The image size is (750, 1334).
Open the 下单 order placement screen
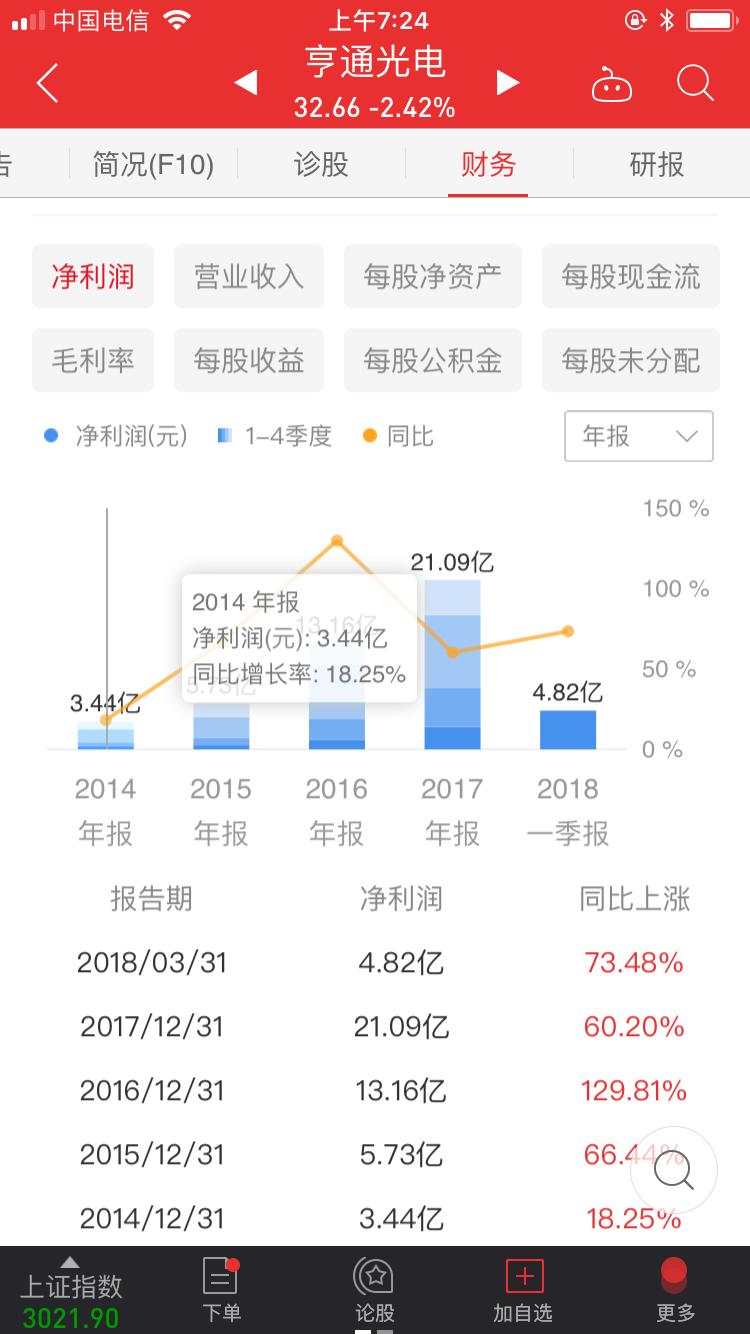click(222, 1290)
